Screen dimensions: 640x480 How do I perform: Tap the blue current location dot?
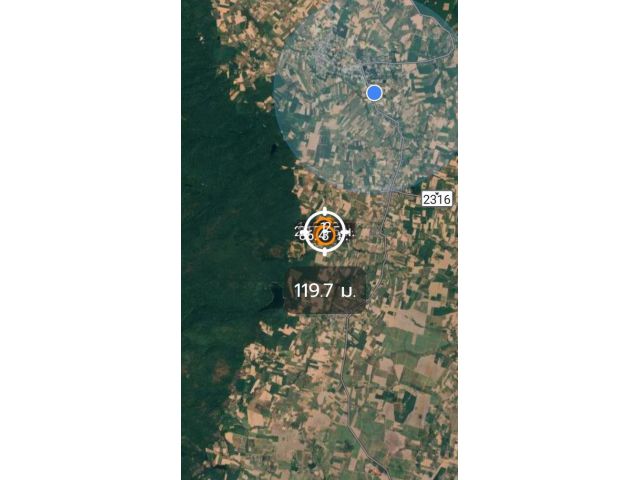point(374,93)
